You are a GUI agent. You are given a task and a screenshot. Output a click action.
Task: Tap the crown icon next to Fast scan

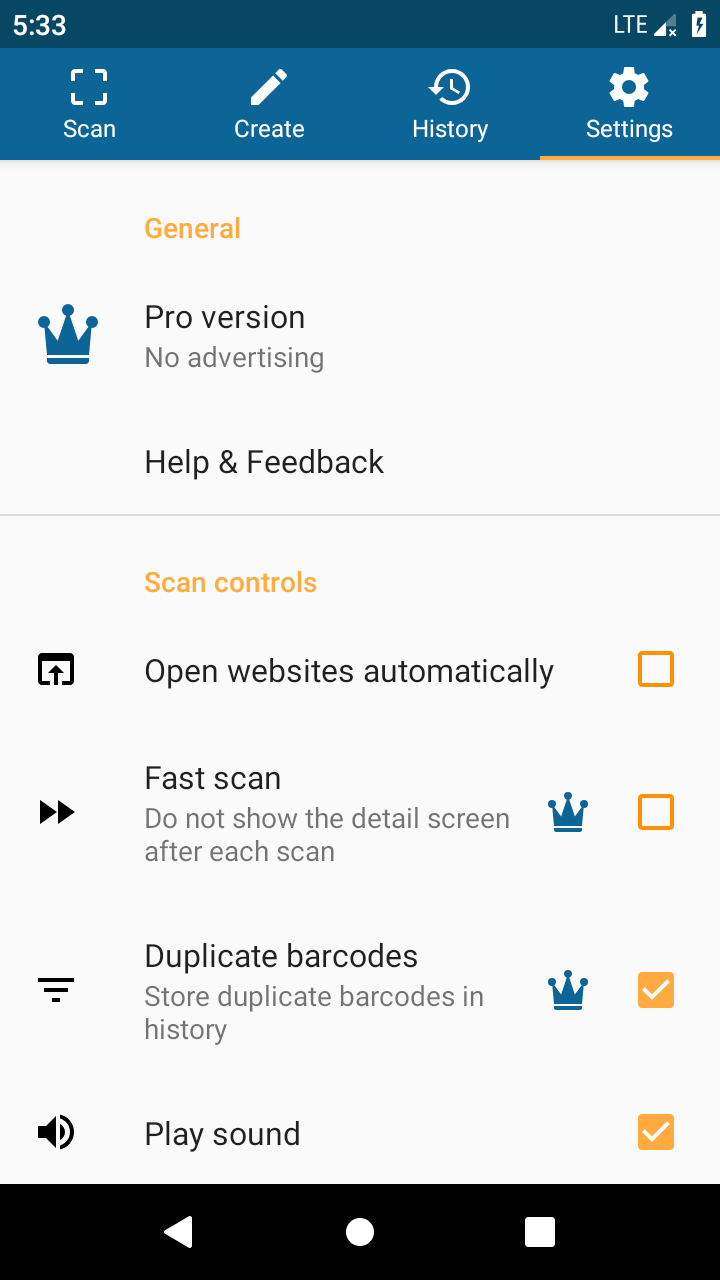[568, 812]
